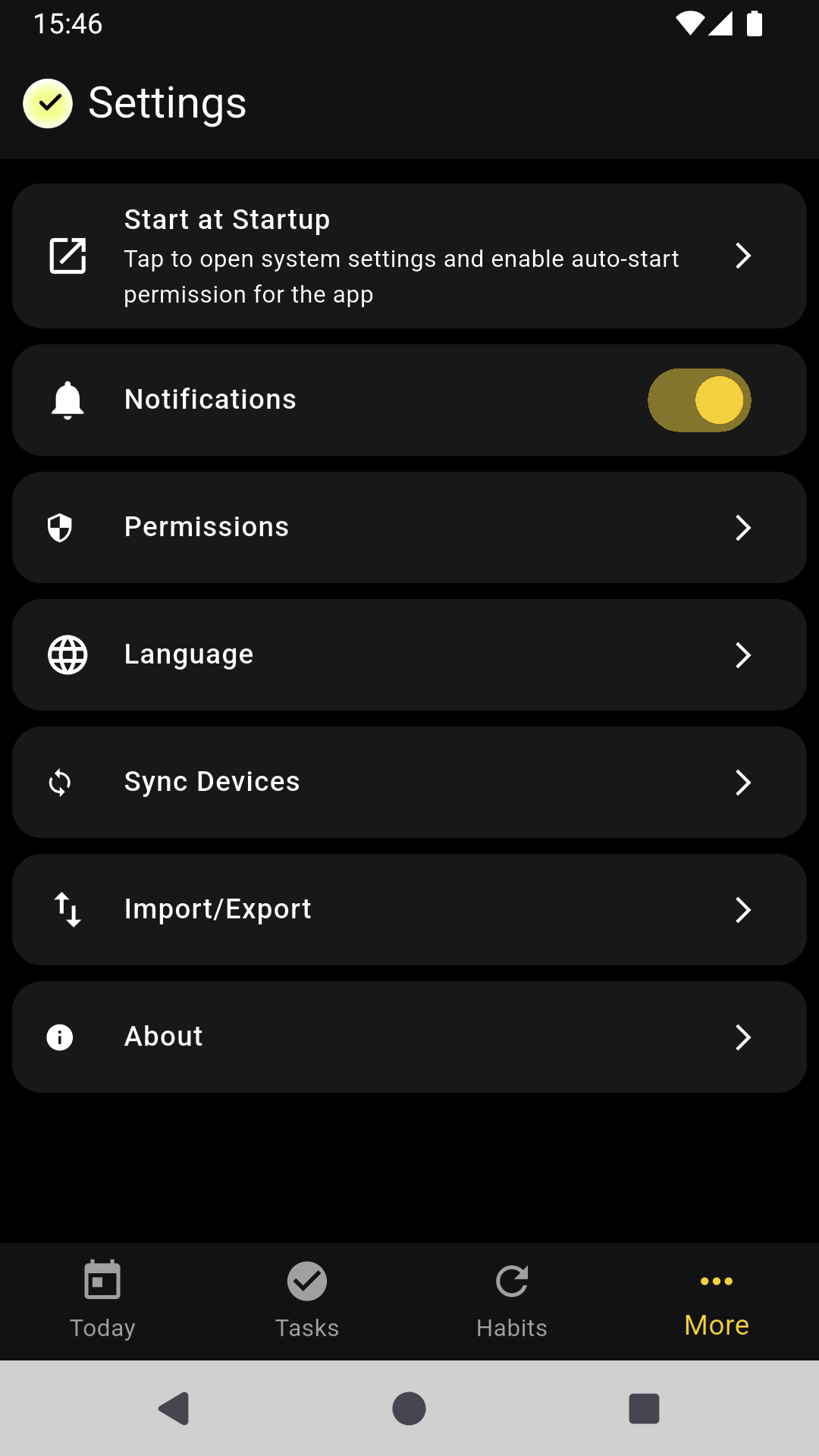This screenshot has width=819, height=1456.
Task: Open the Import/Export row
Action: 409,910
